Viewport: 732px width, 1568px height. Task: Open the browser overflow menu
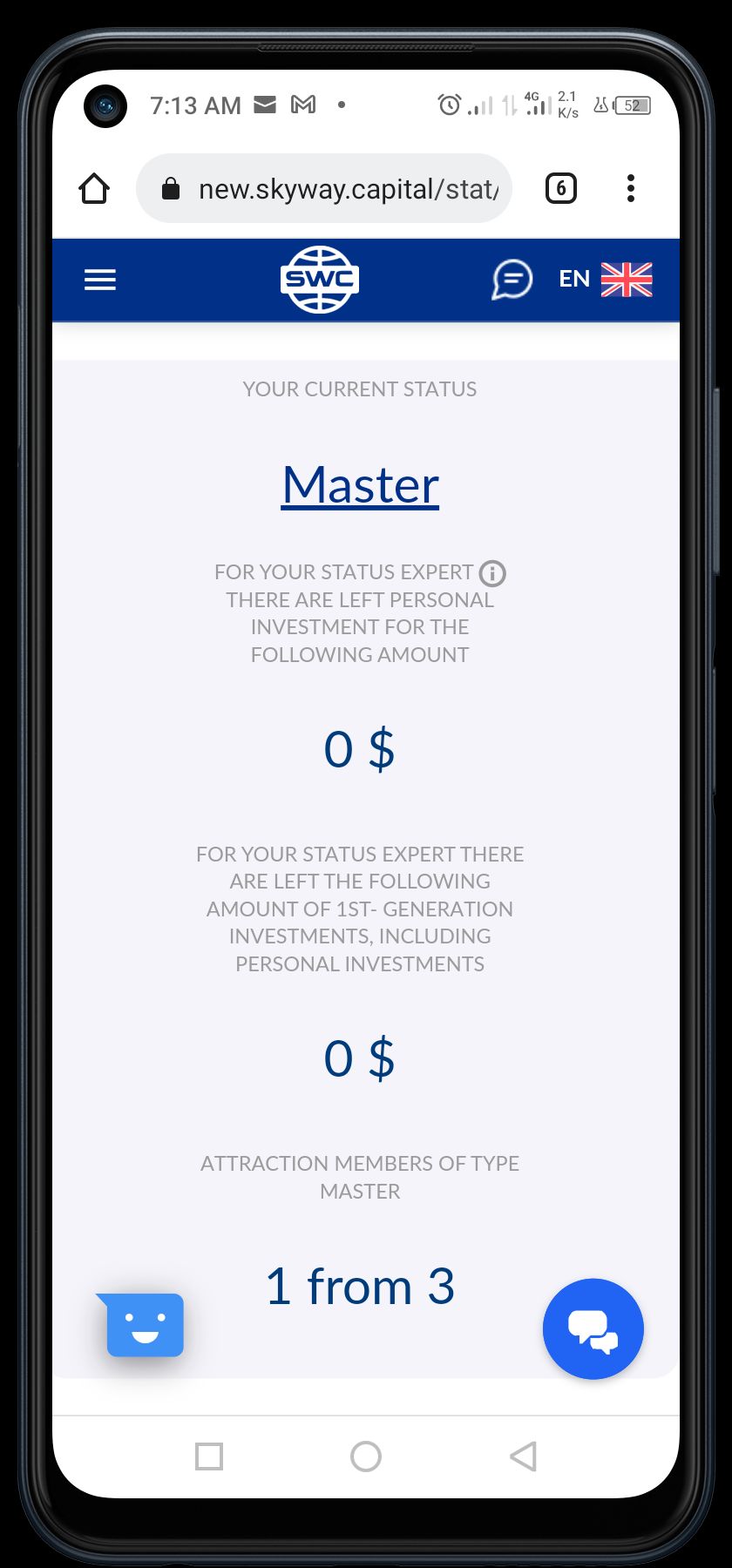click(630, 188)
